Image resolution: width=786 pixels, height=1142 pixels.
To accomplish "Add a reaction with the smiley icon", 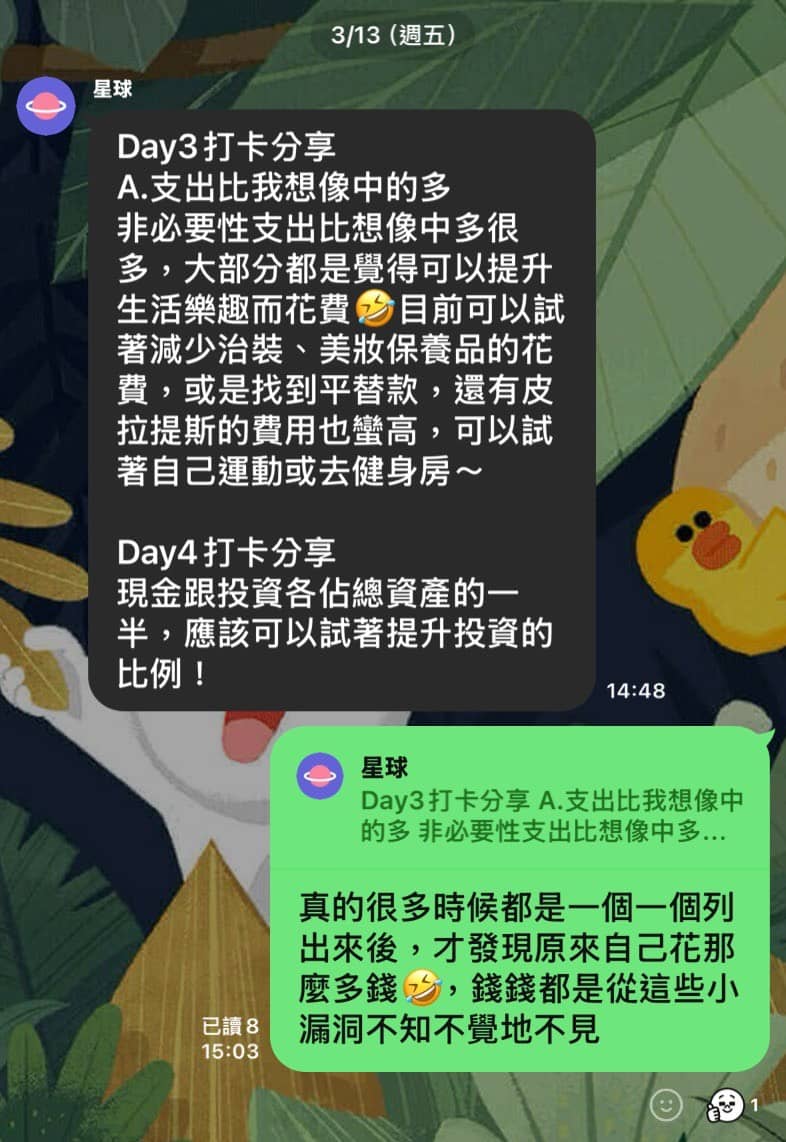I will point(666,1104).
